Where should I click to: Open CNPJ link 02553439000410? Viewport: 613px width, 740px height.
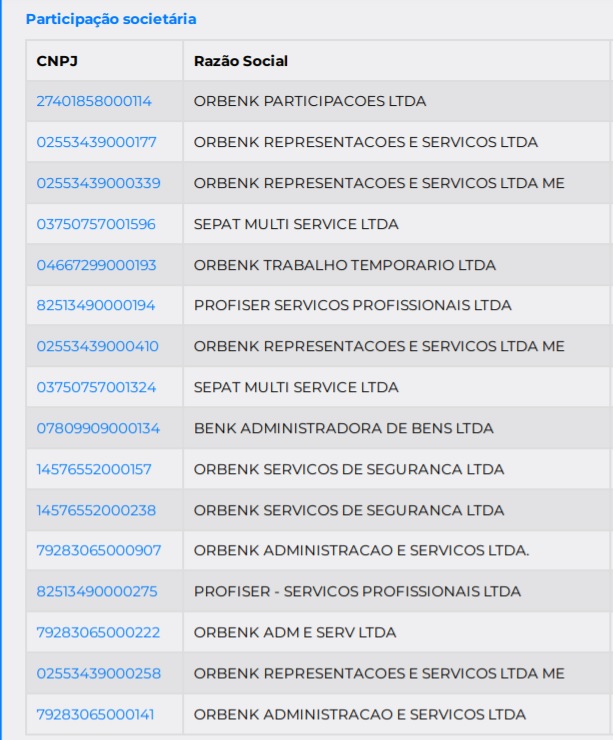point(97,346)
